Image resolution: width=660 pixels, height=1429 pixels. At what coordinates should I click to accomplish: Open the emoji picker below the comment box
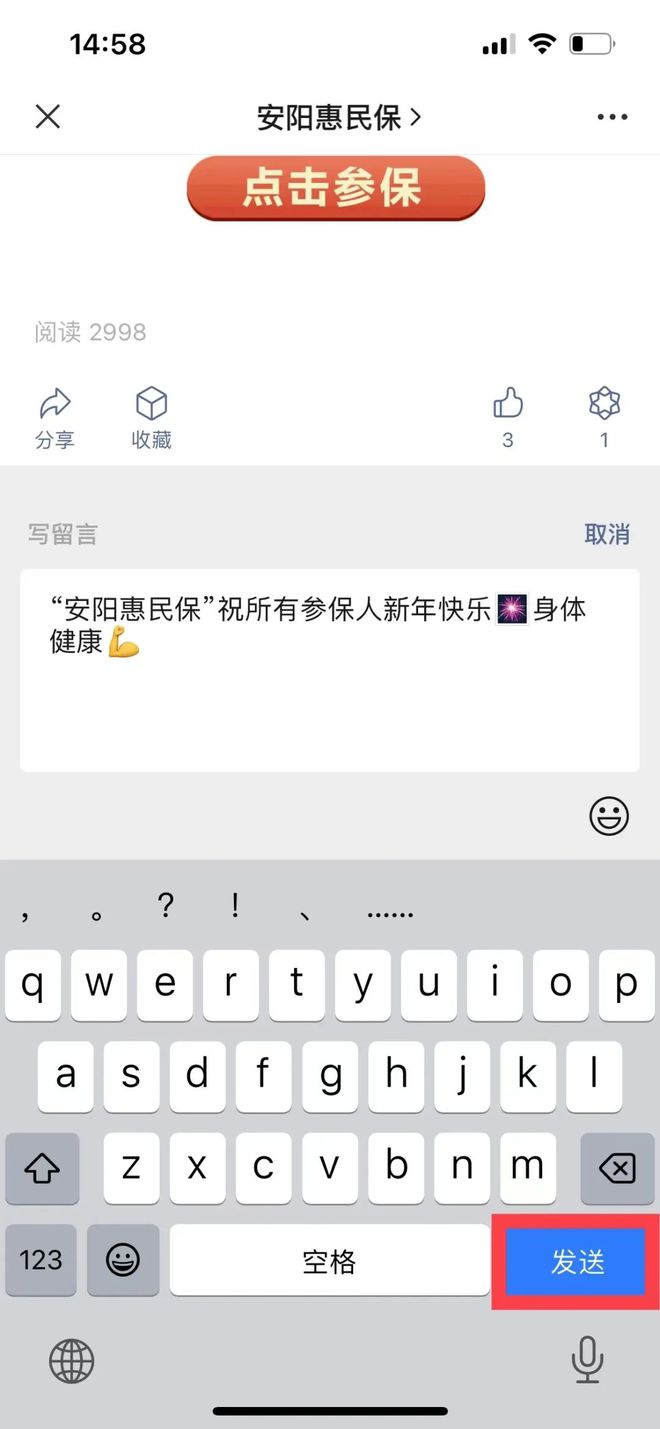click(x=608, y=816)
